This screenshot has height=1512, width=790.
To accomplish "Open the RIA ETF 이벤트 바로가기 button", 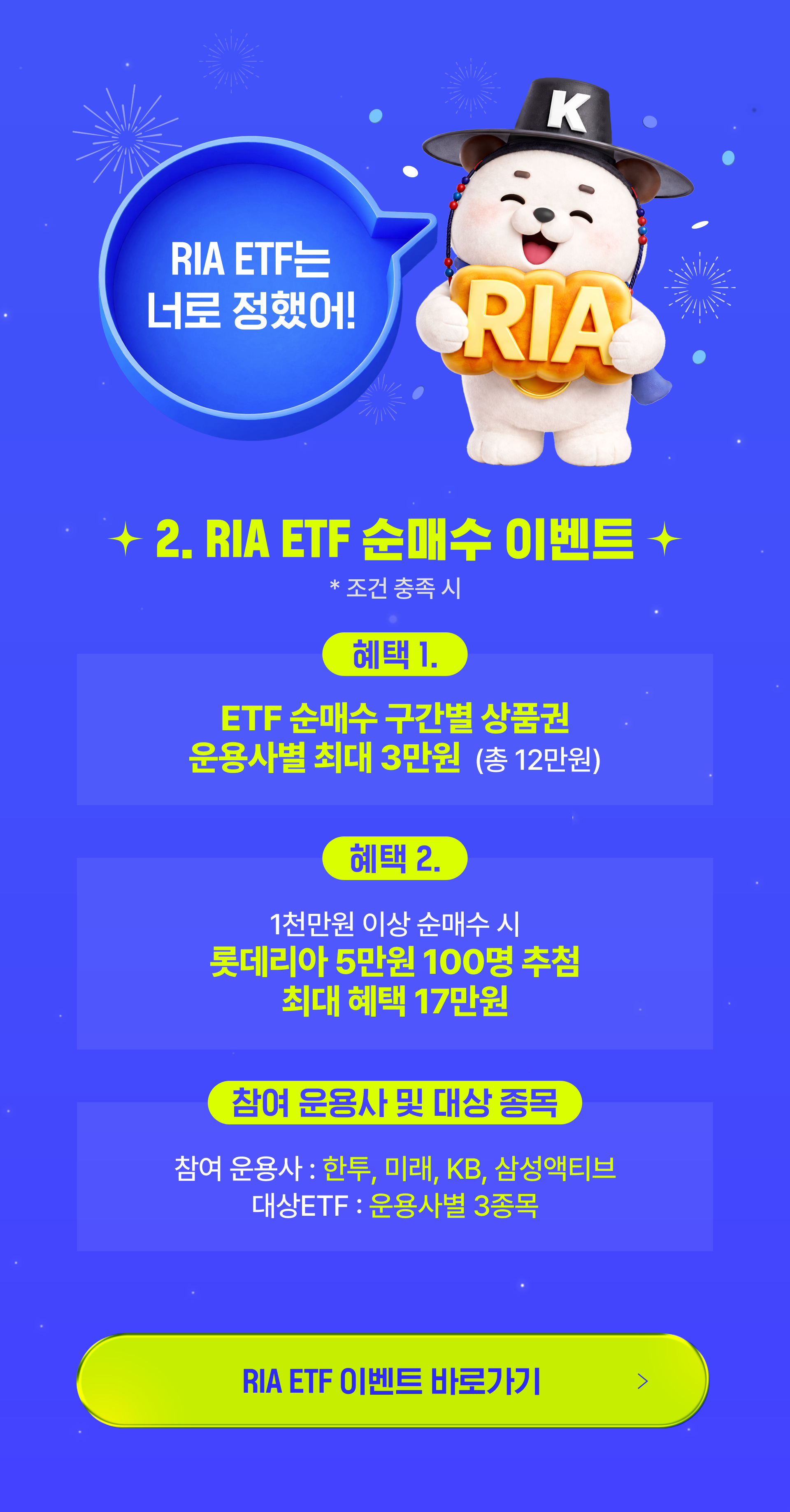I will click(392, 1380).
